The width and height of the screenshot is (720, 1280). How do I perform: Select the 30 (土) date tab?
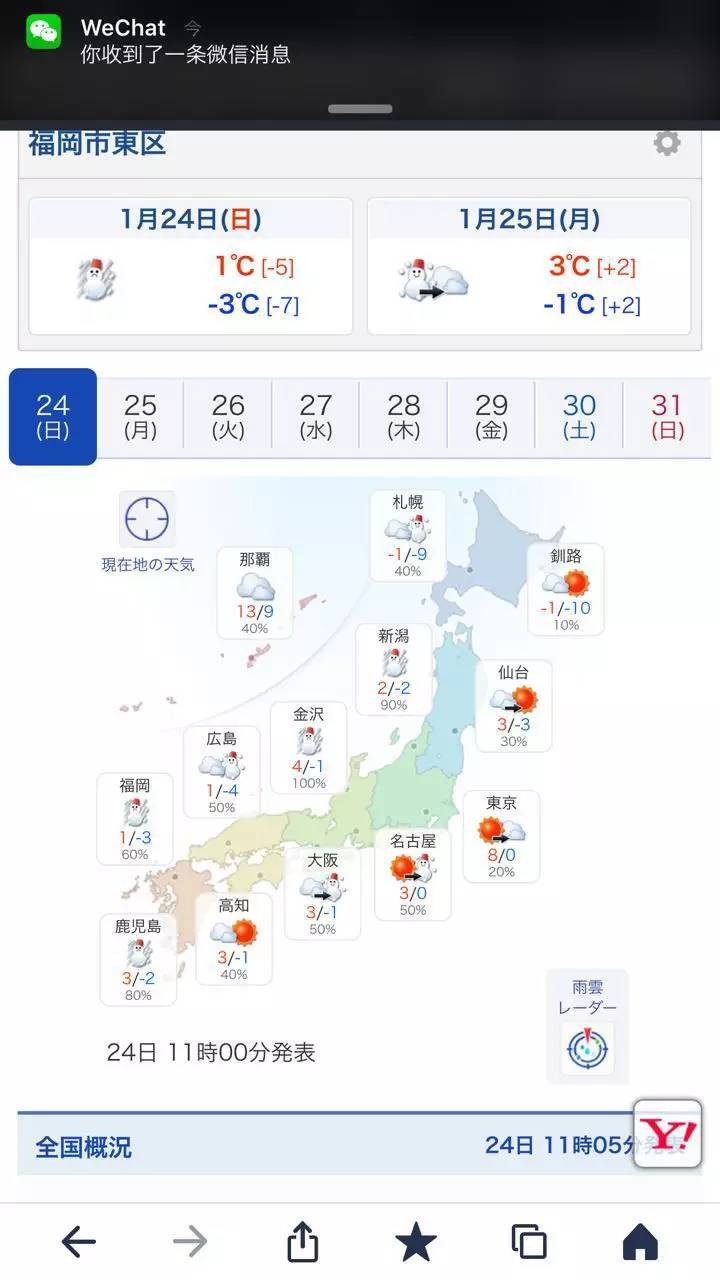[579, 417]
